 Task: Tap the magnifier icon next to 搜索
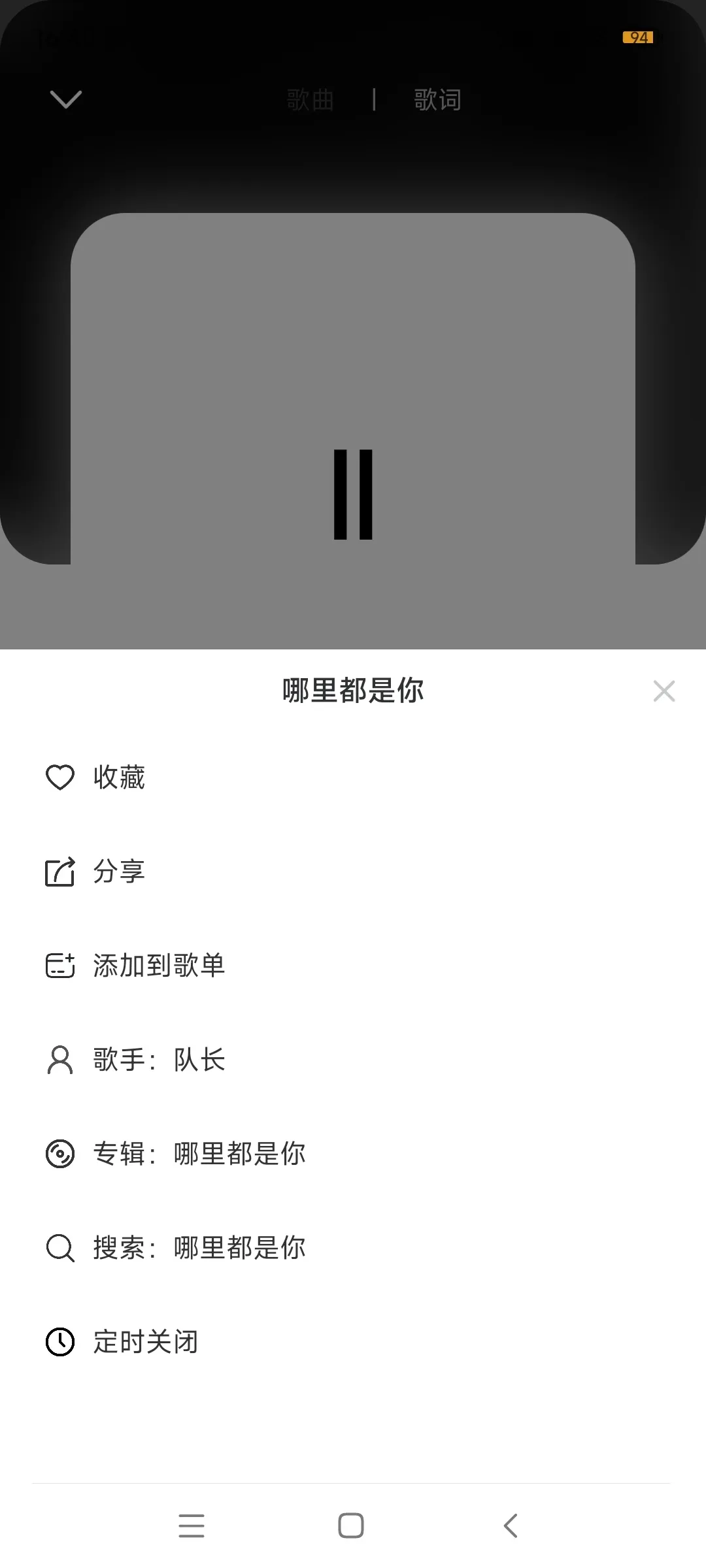tap(60, 1248)
